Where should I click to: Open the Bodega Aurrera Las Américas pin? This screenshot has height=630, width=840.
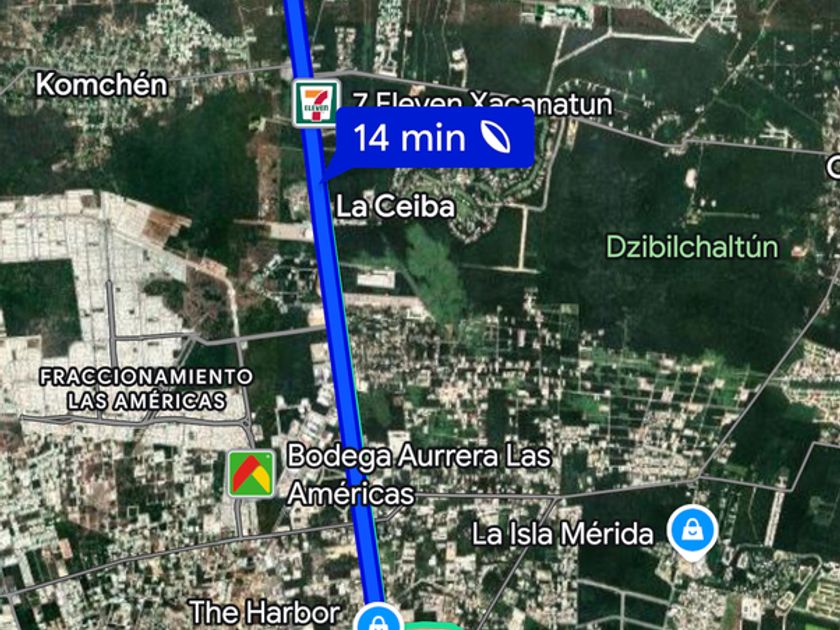click(x=251, y=473)
